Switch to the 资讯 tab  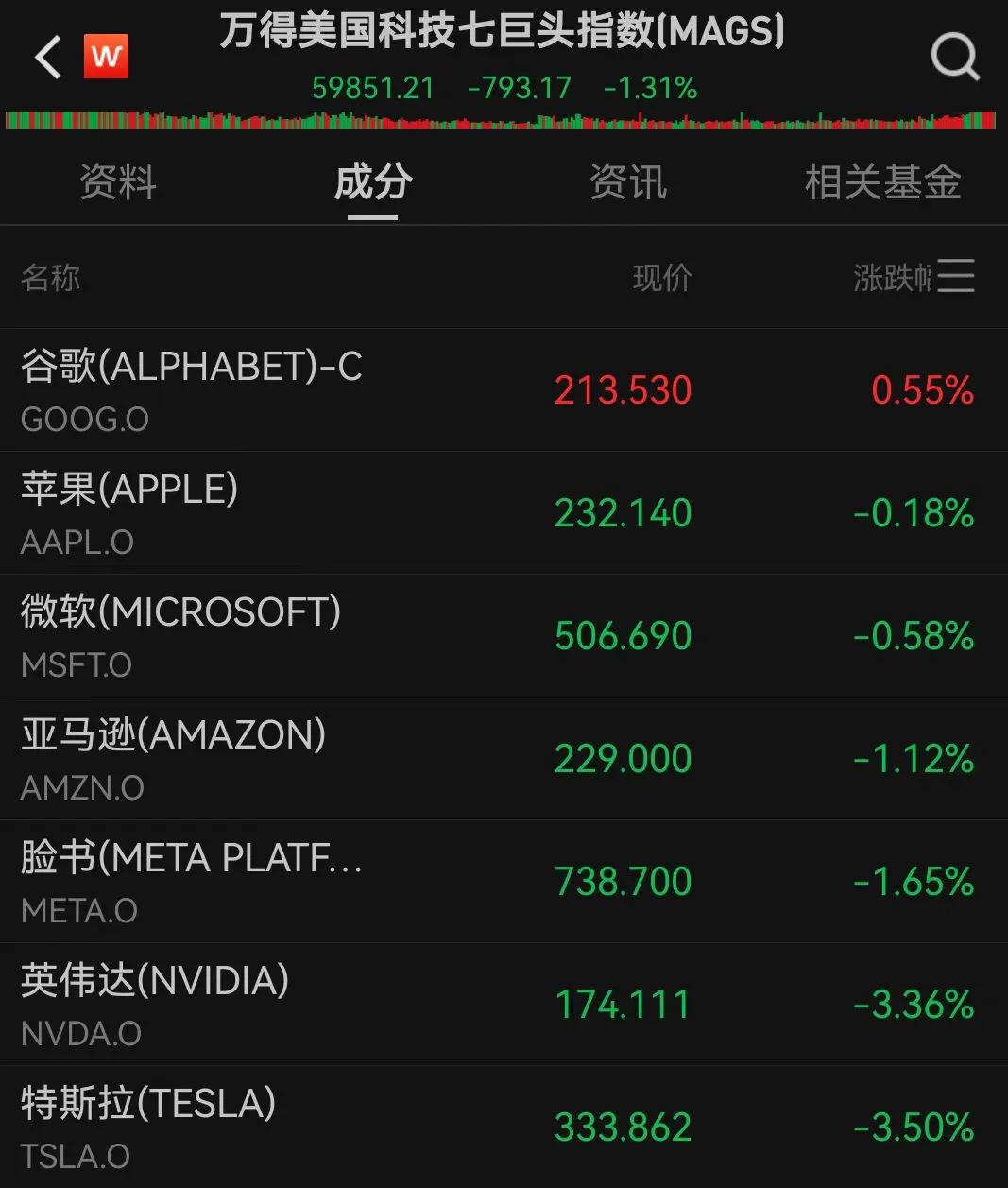pos(627,181)
